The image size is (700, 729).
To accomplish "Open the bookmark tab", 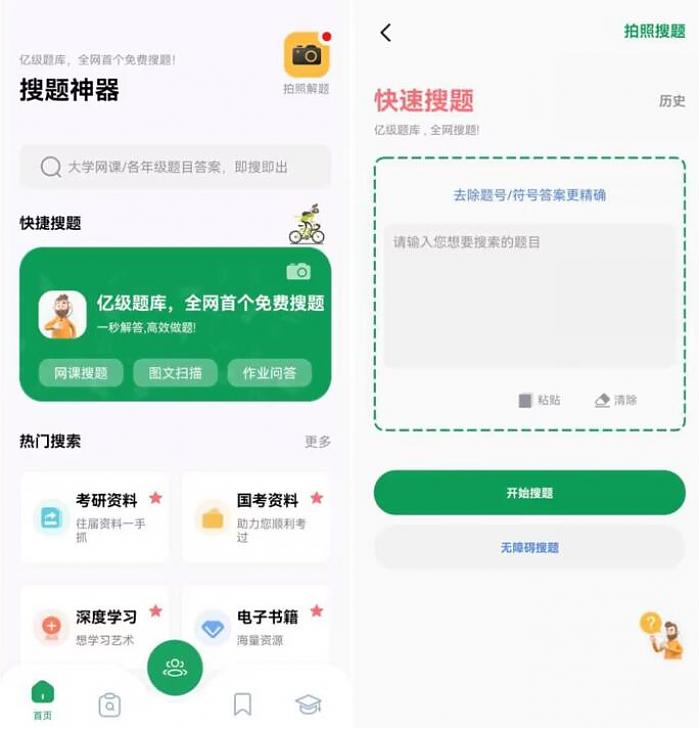I will (x=242, y=704).
